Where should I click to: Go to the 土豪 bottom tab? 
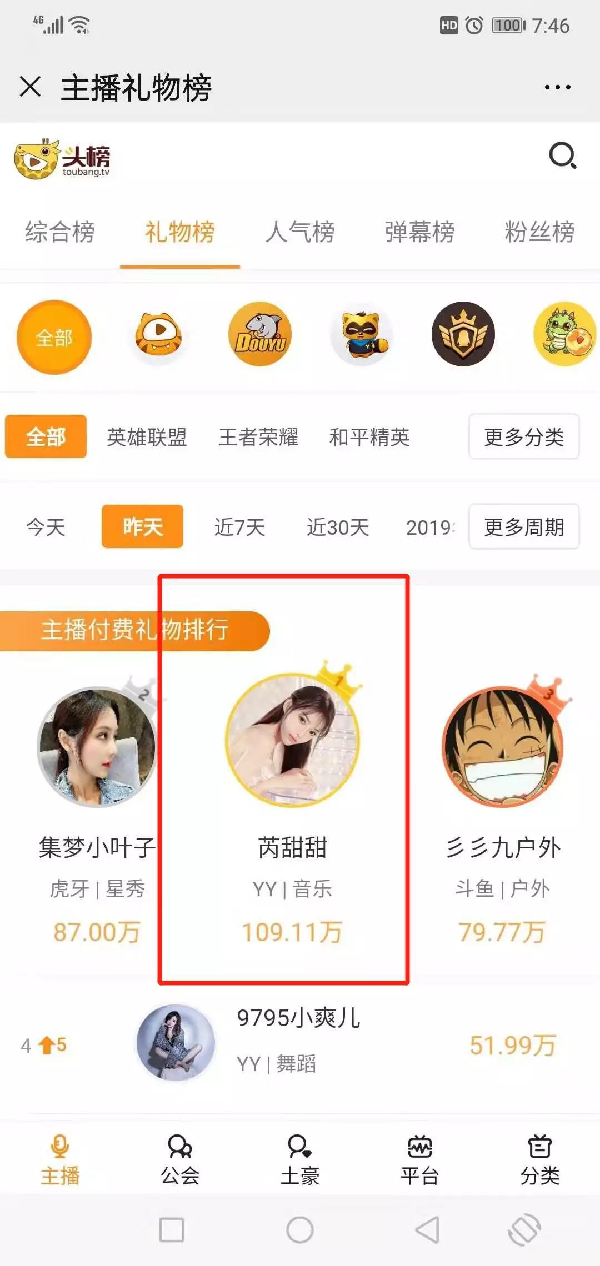pos(300,1159)
